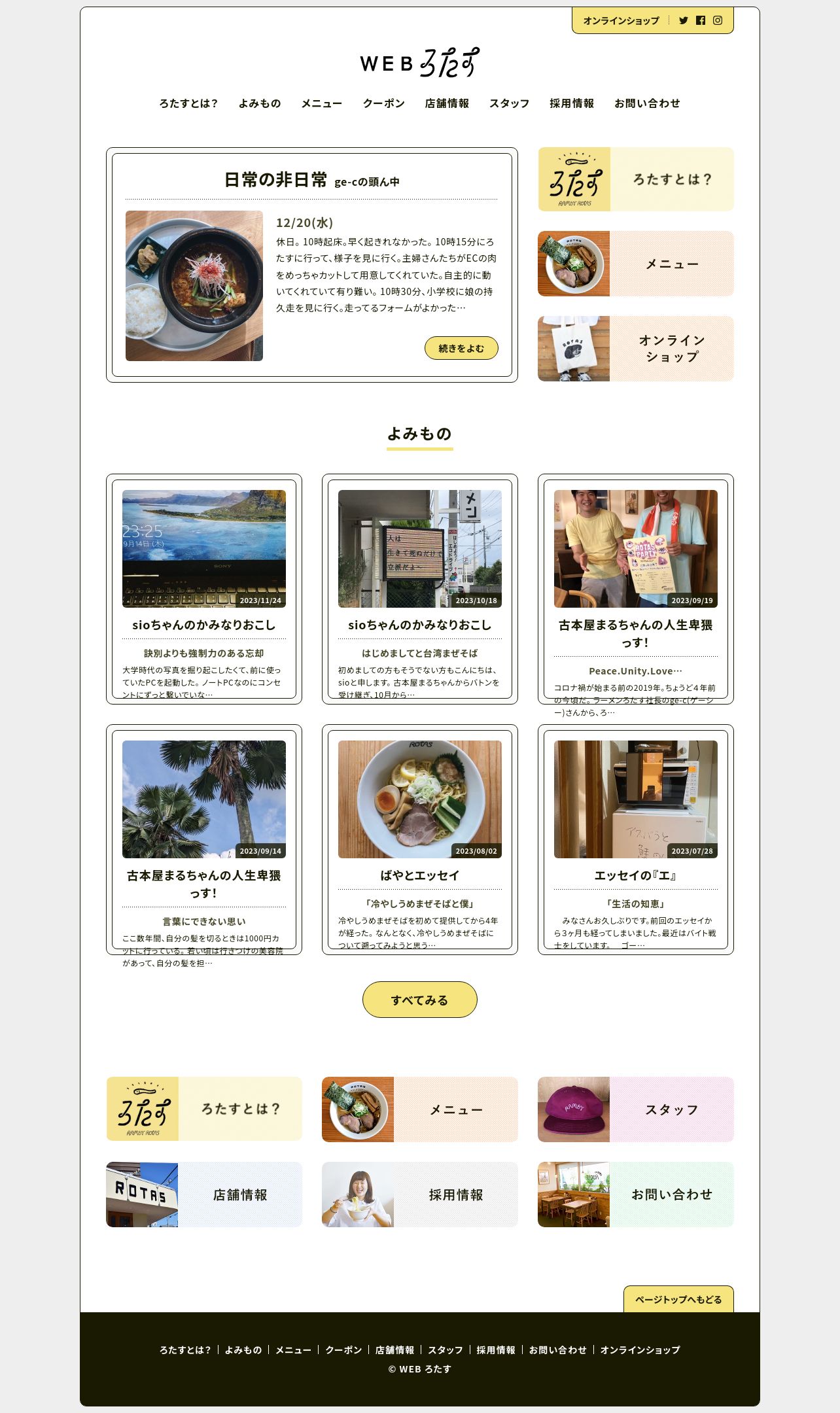Select よみもの in the main navigation

tap(260, 103)
